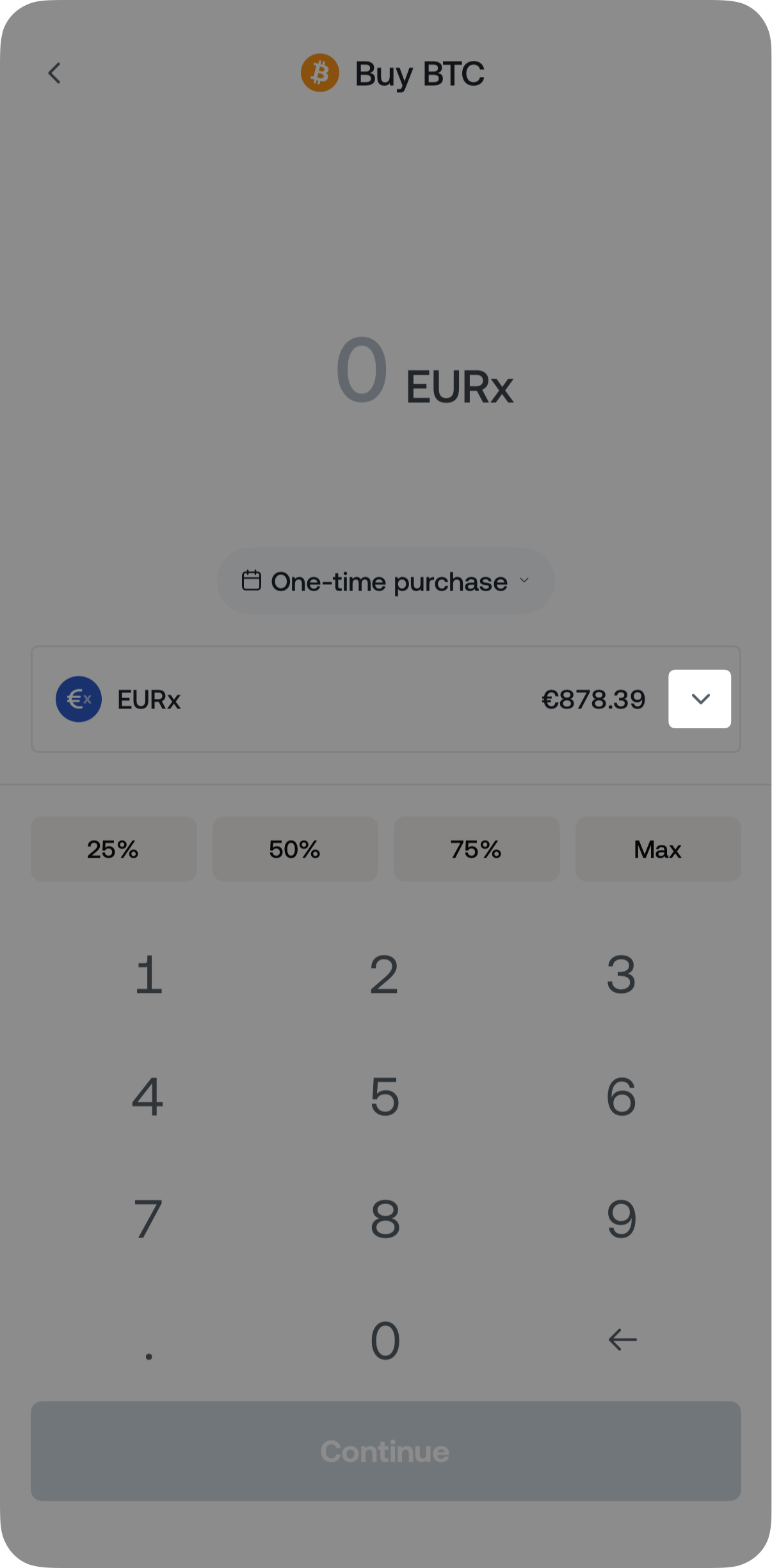Image resolution: width=772 pixels, height=1568 pixels.
Task: Select the Max amount preset
Action: click(658, 849)
